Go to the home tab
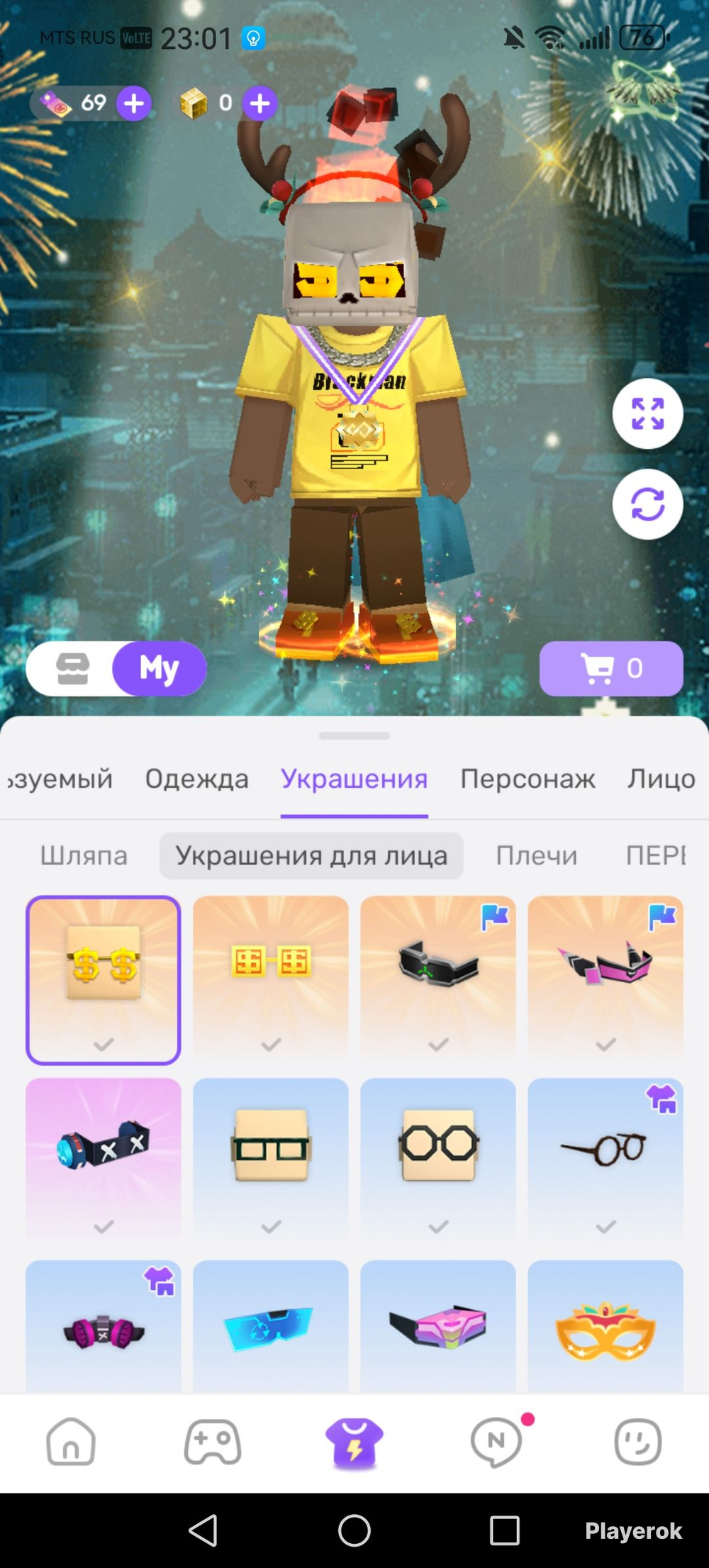Screen dimensions: 709x1568 (x=71, y=1442)
